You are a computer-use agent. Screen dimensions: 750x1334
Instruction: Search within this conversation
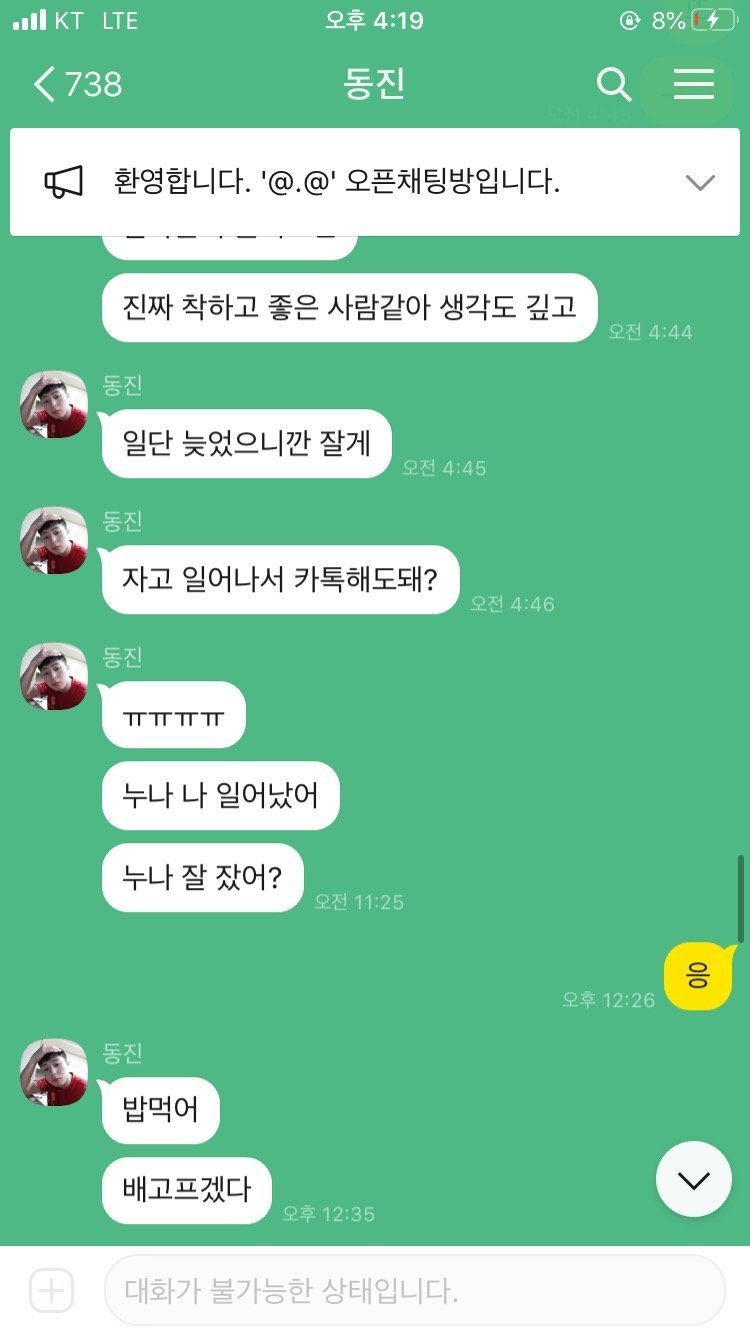click(x=614, y=84)
